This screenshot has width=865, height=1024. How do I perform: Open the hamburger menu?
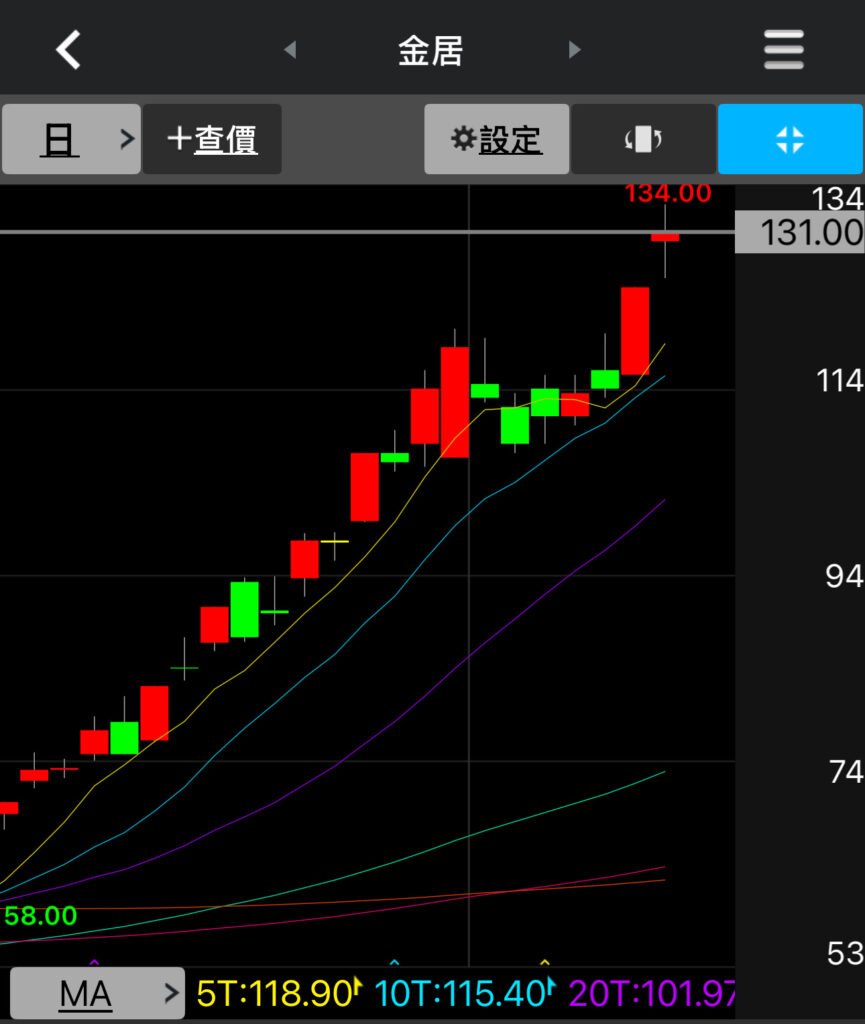(783, 49)
